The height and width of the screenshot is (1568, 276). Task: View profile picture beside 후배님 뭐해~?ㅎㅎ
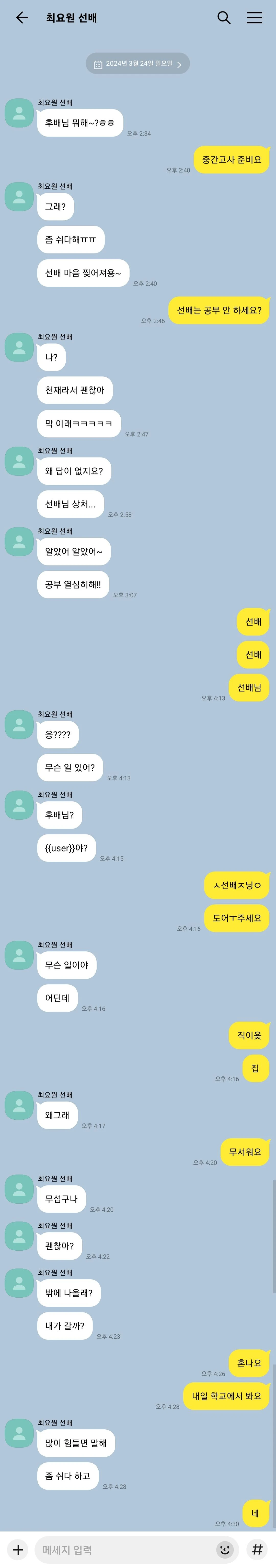[19, 113]
